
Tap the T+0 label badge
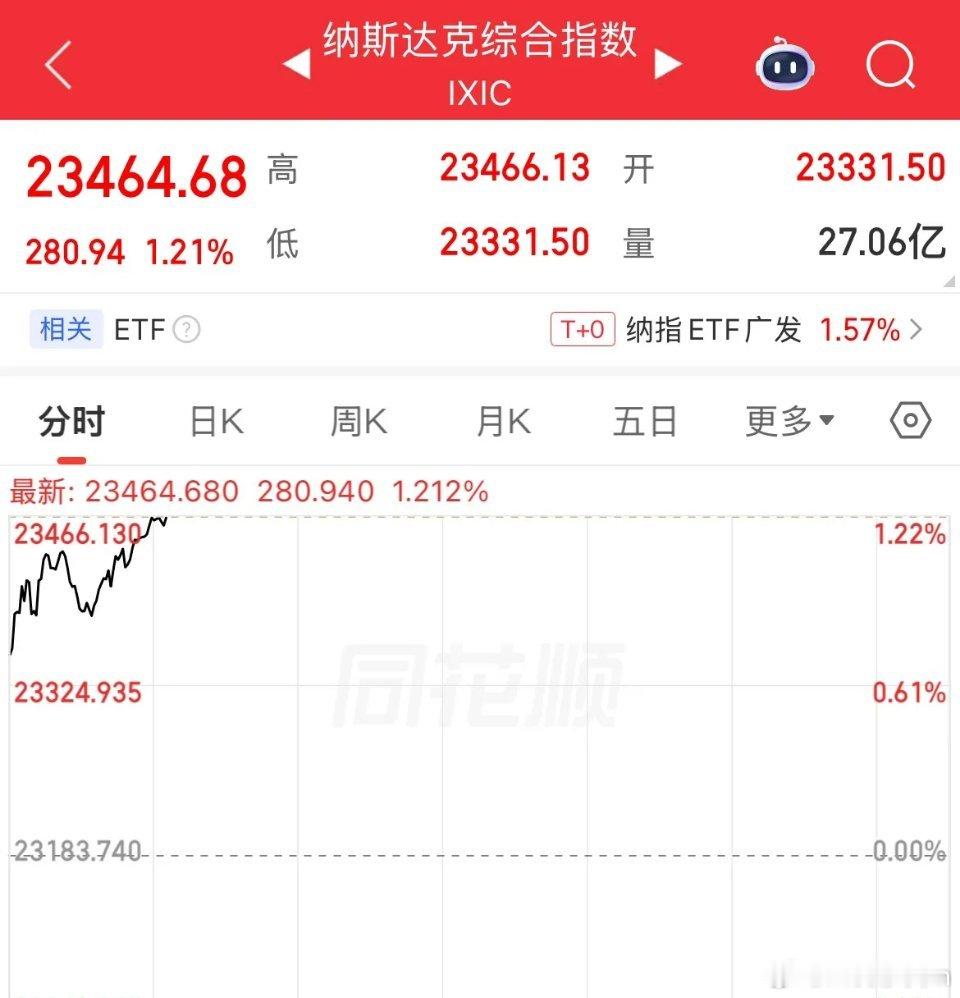tap(581, 330)
